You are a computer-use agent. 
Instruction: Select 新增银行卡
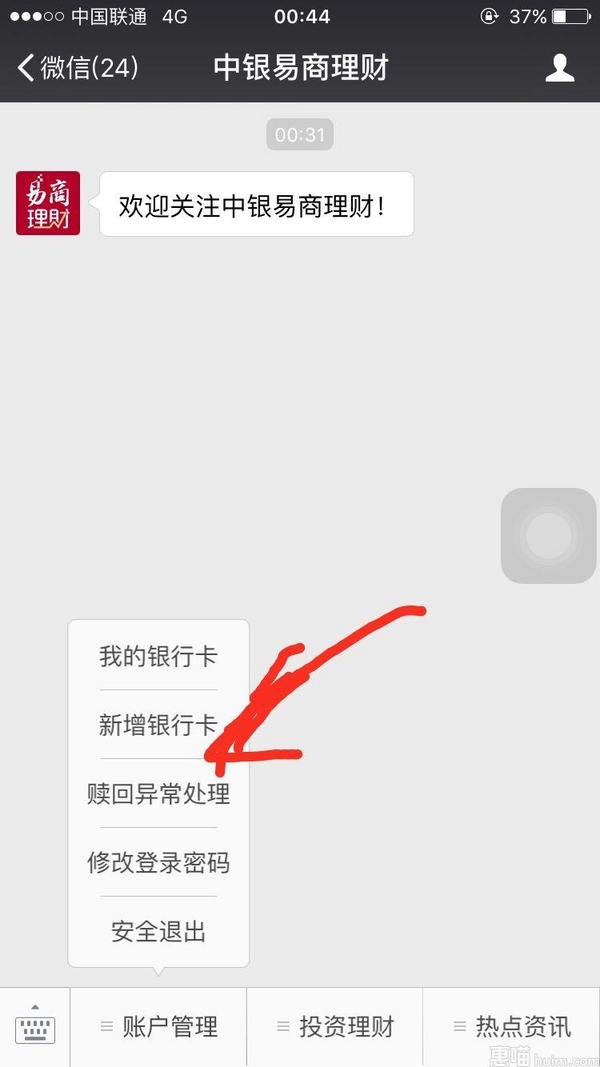(x=158, y=725)
